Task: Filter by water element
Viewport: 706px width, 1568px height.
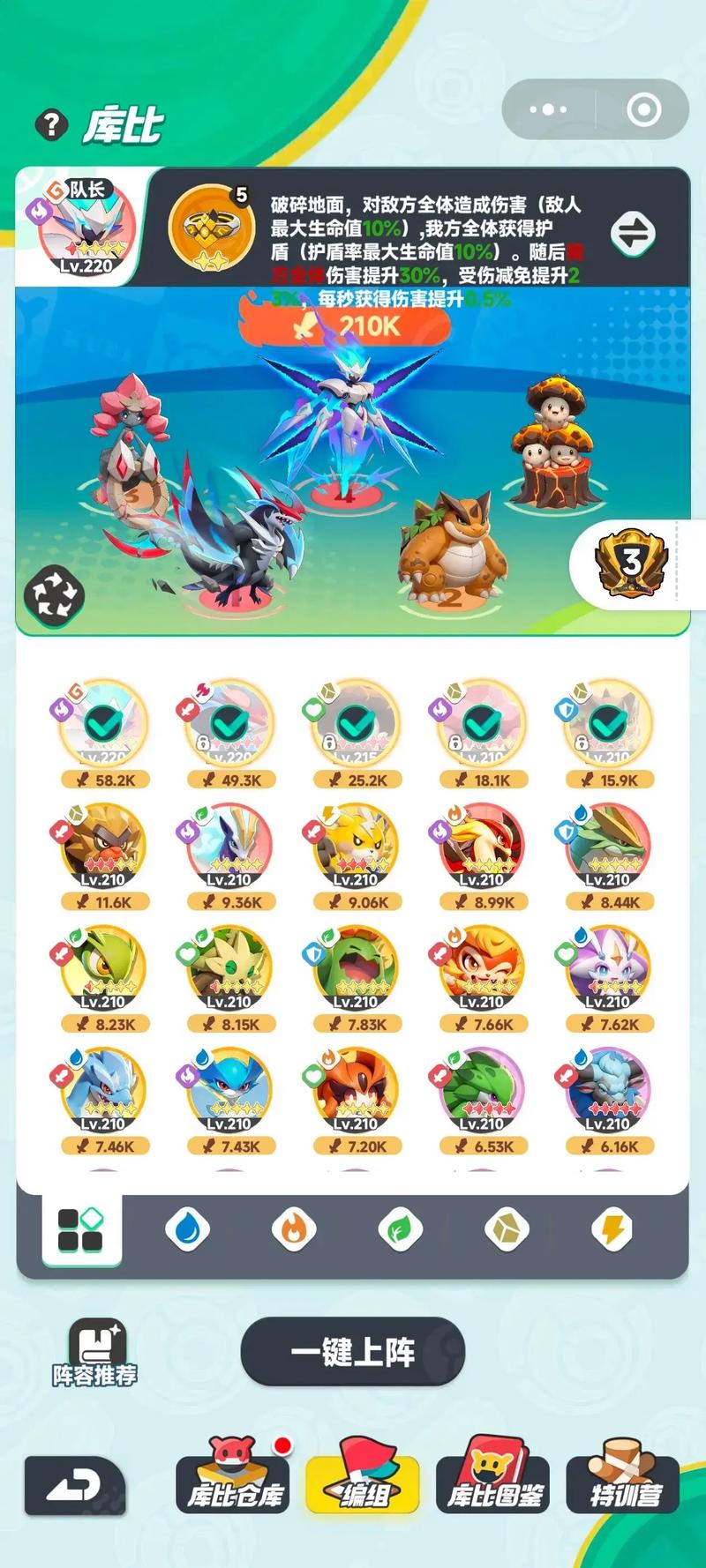Action: (x=187, y=1228)
